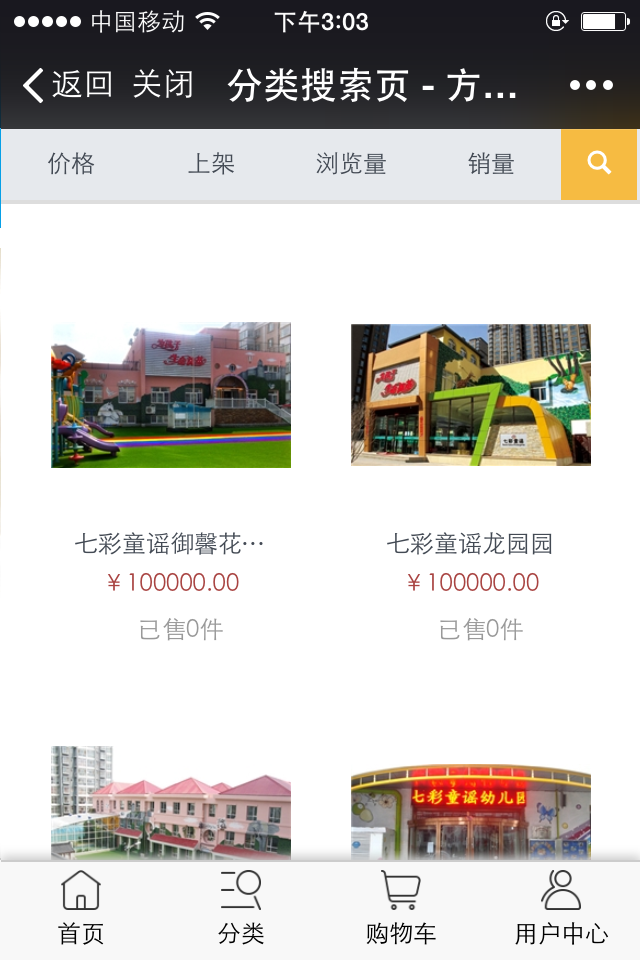Sort results by 上架
640x960 pixels.
211,164
